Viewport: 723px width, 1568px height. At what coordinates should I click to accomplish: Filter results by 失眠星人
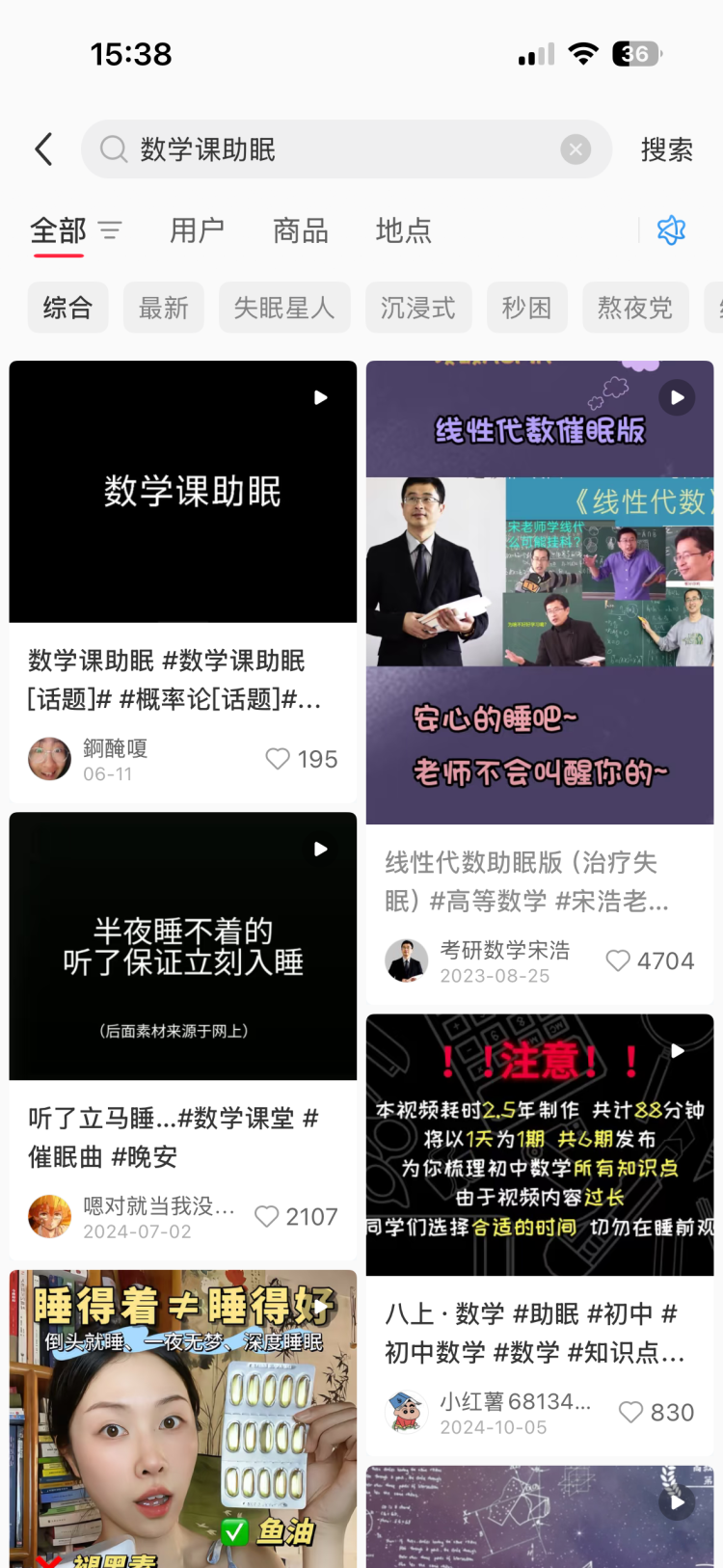tap(284, 308)
